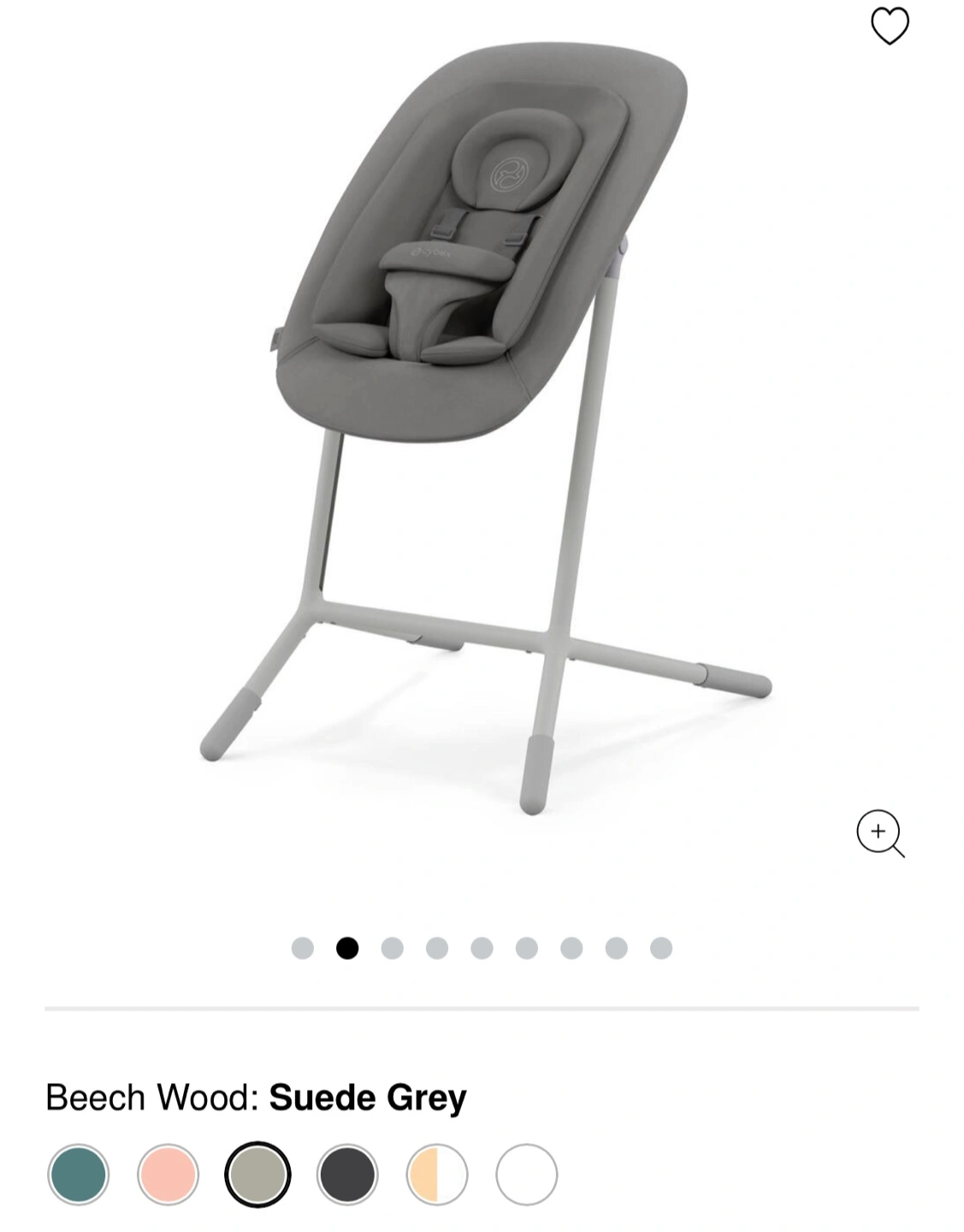The image size is (964, 1232).
Task: Jump to the last image dot
Action: 661,948
